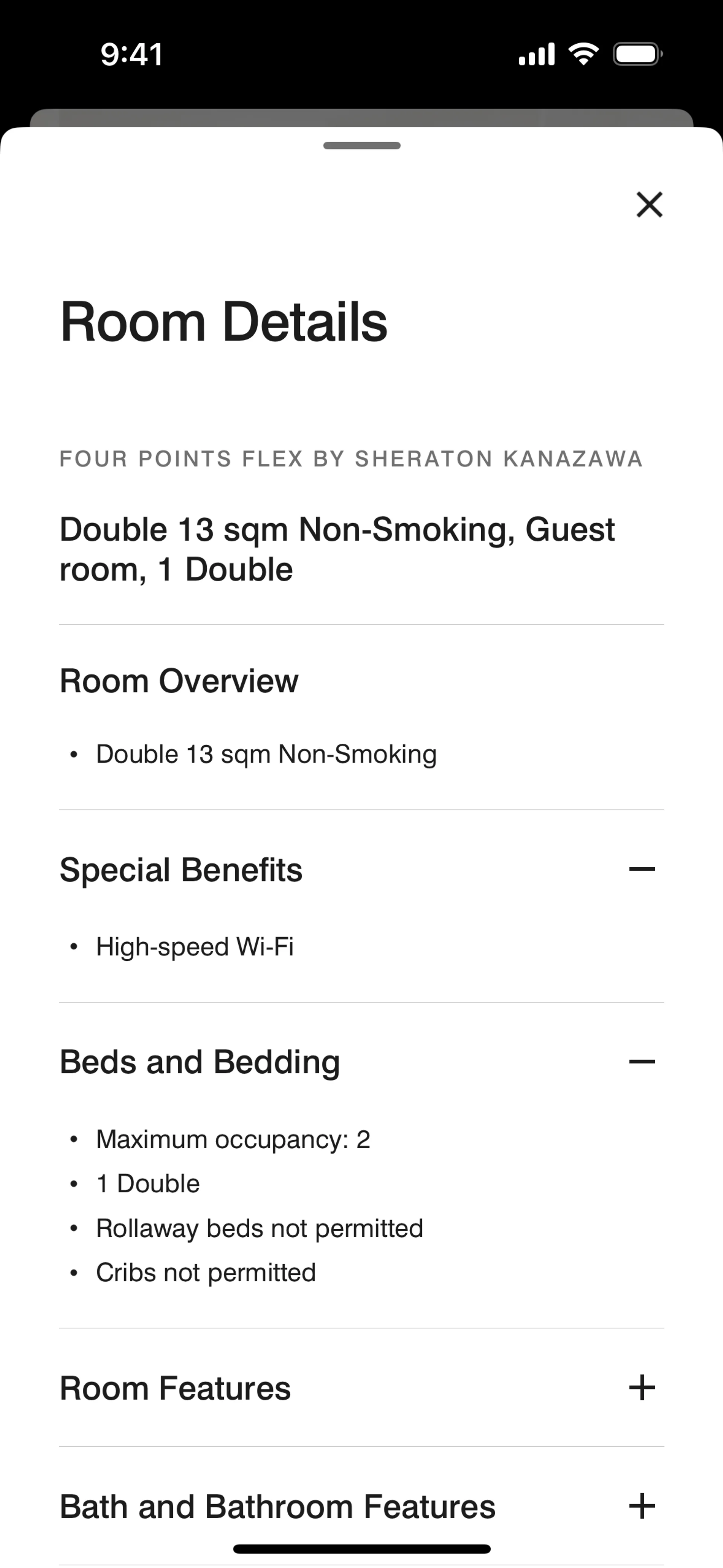Close the Room Details sheet
Image resolution: width=723 pixels, height=1568 pixels.
point(649,205)
